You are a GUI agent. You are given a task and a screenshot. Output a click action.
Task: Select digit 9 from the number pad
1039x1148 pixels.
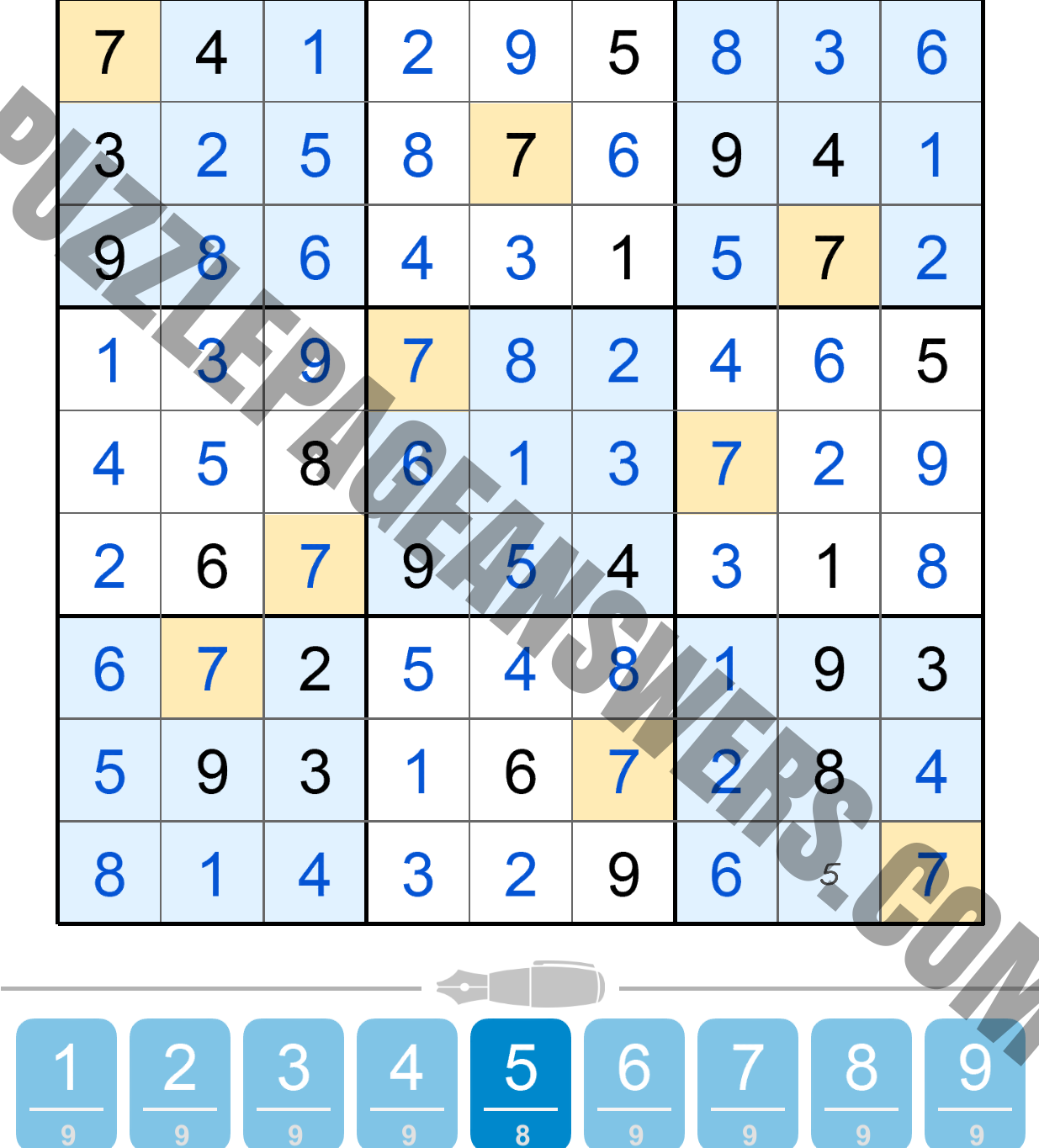coord(975,1082)
